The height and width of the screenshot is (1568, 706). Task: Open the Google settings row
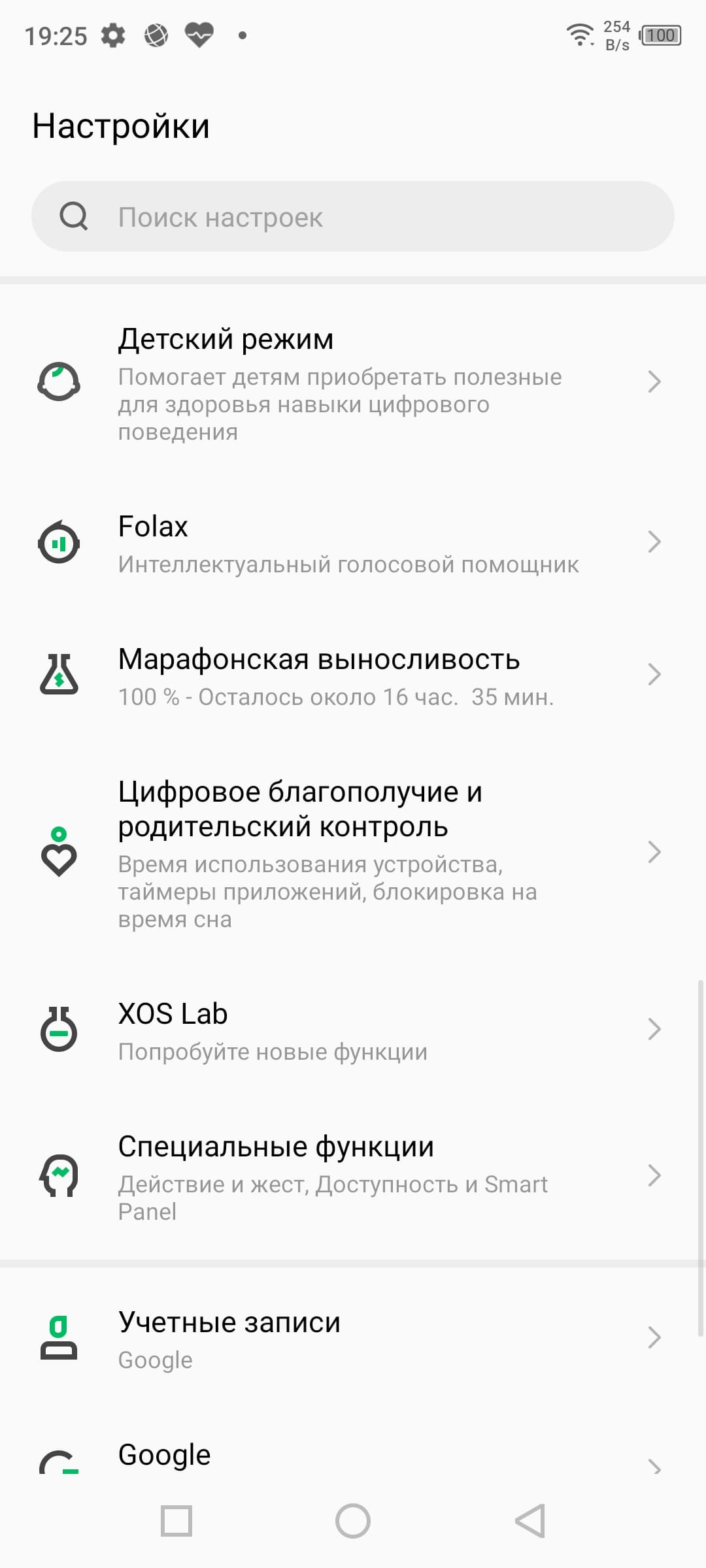coord(353,1458)
